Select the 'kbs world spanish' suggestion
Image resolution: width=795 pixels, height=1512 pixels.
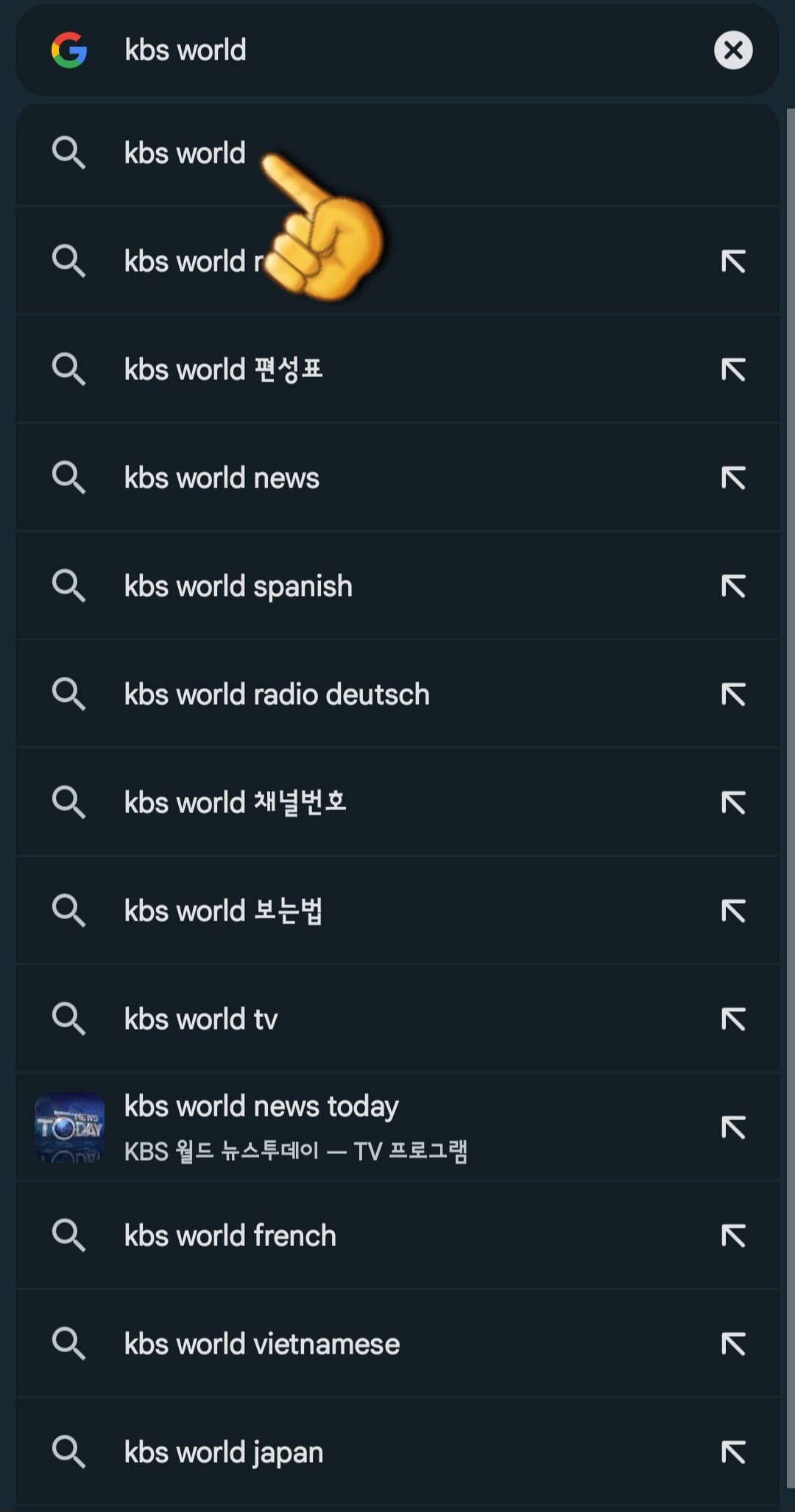pyautogui.click(x=238, y=586)
